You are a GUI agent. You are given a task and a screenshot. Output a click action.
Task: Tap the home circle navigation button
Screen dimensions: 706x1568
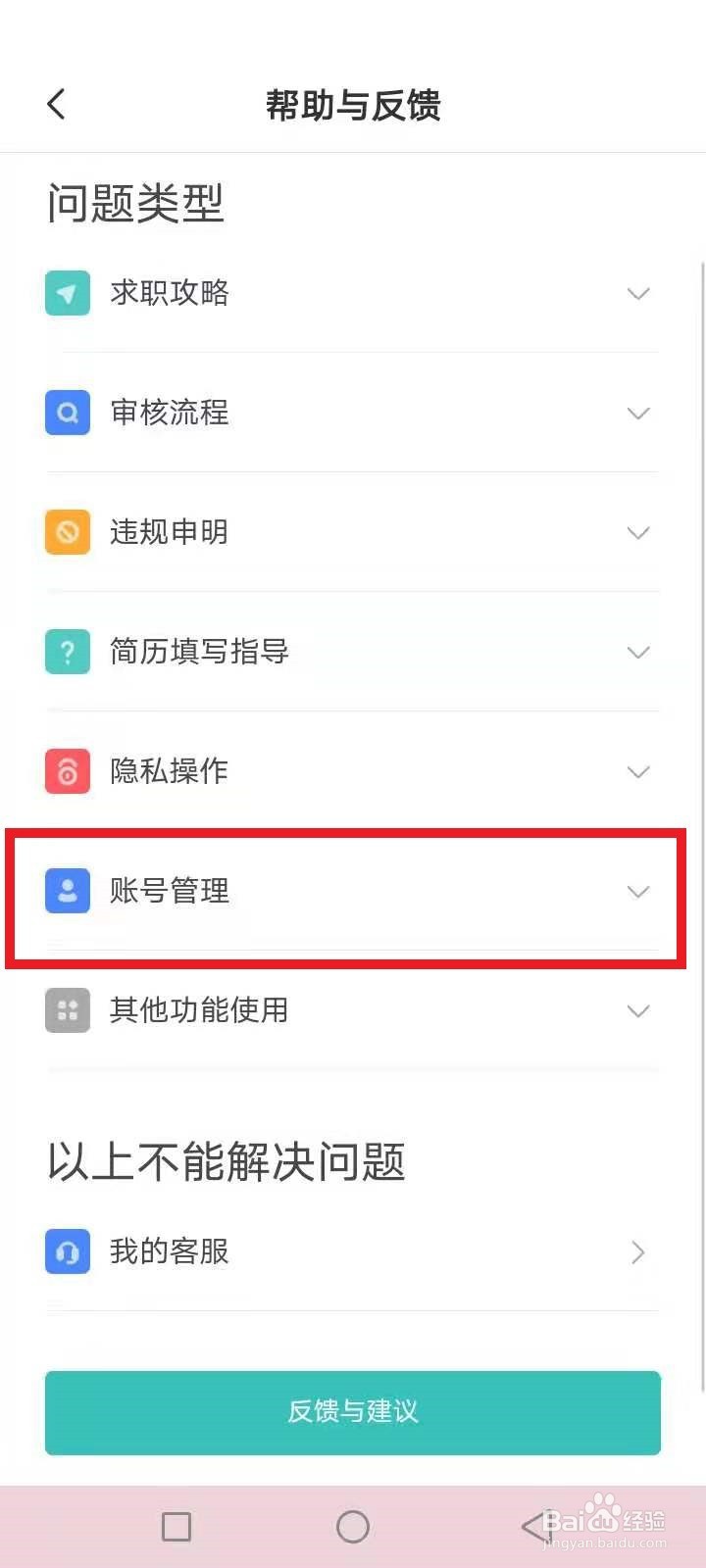click(352, 1525)
